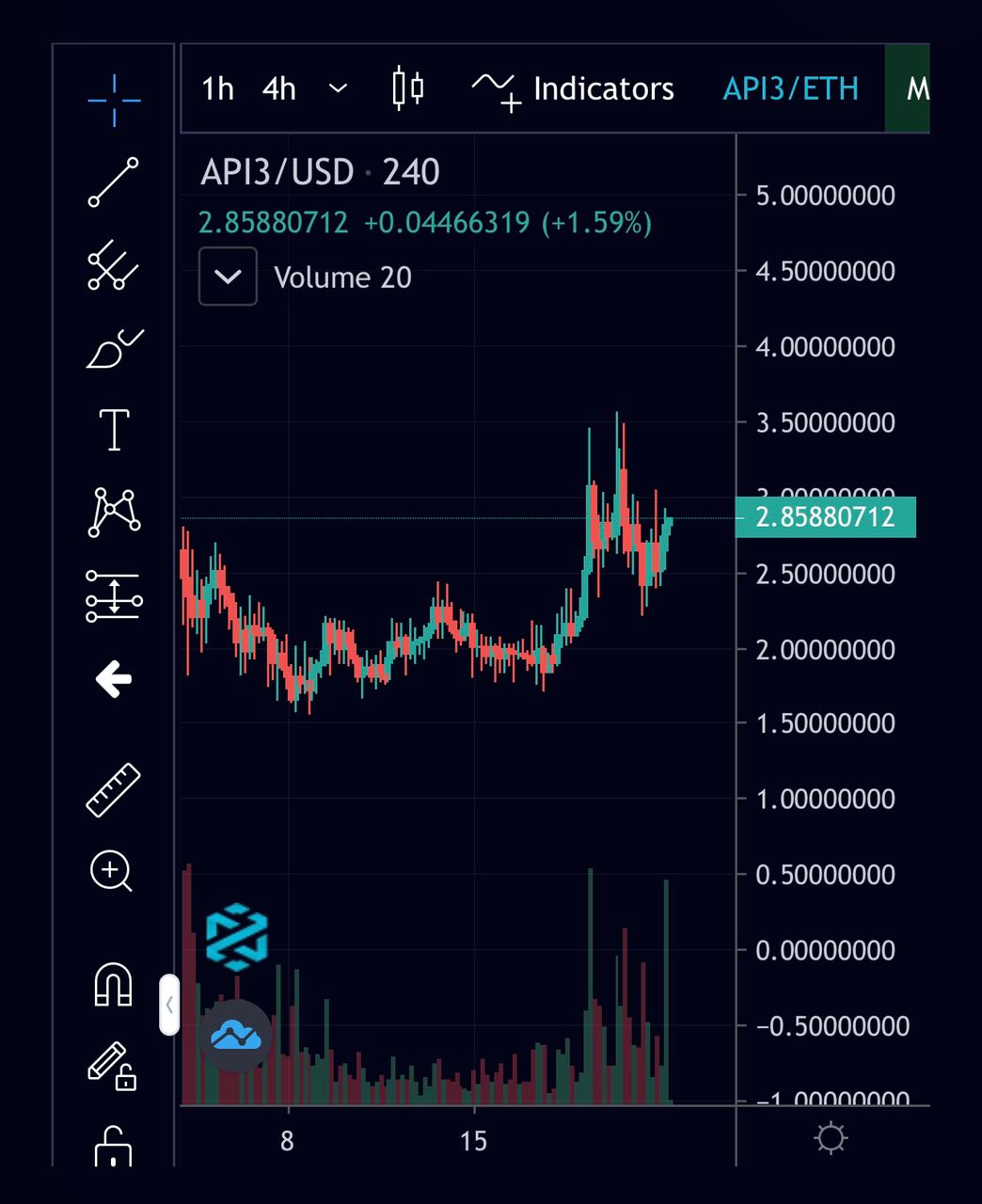Switch to the API3/ETH pair
982x1204 pixels.
coord(790,88)
